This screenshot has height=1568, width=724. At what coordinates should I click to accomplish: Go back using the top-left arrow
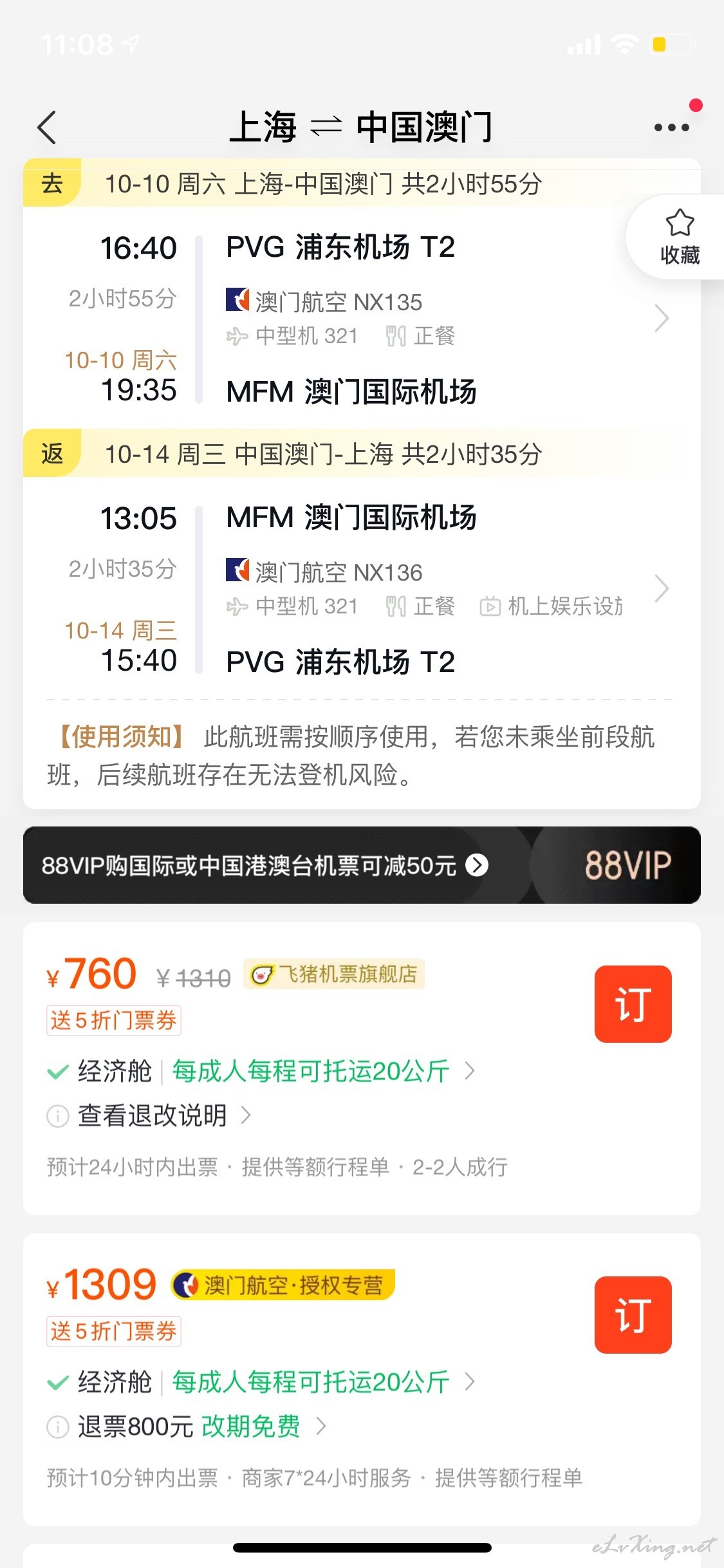47,127
